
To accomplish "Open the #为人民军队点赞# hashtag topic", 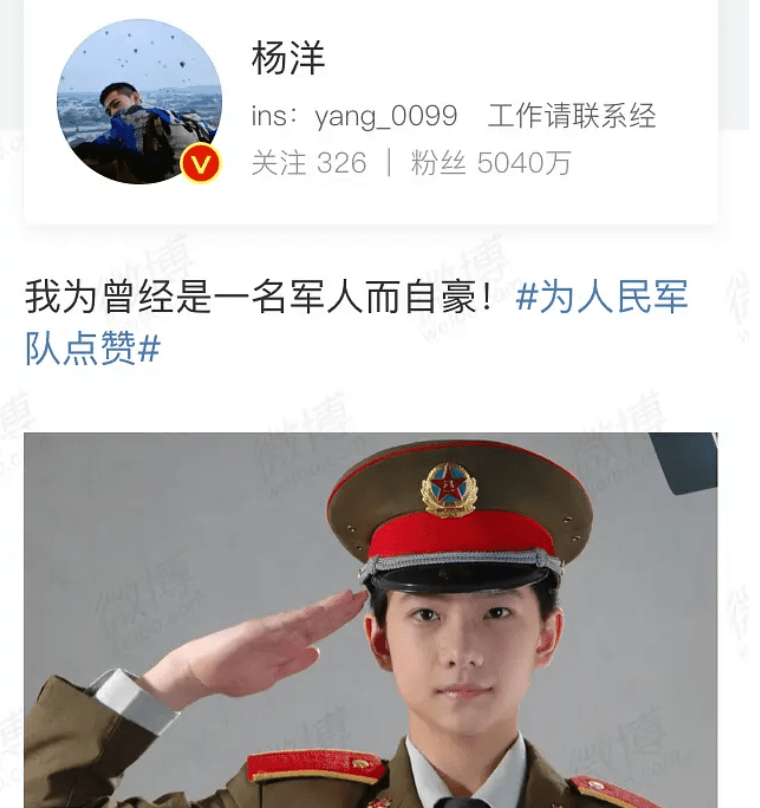I will pyautogui.click(x=601, y=299).
